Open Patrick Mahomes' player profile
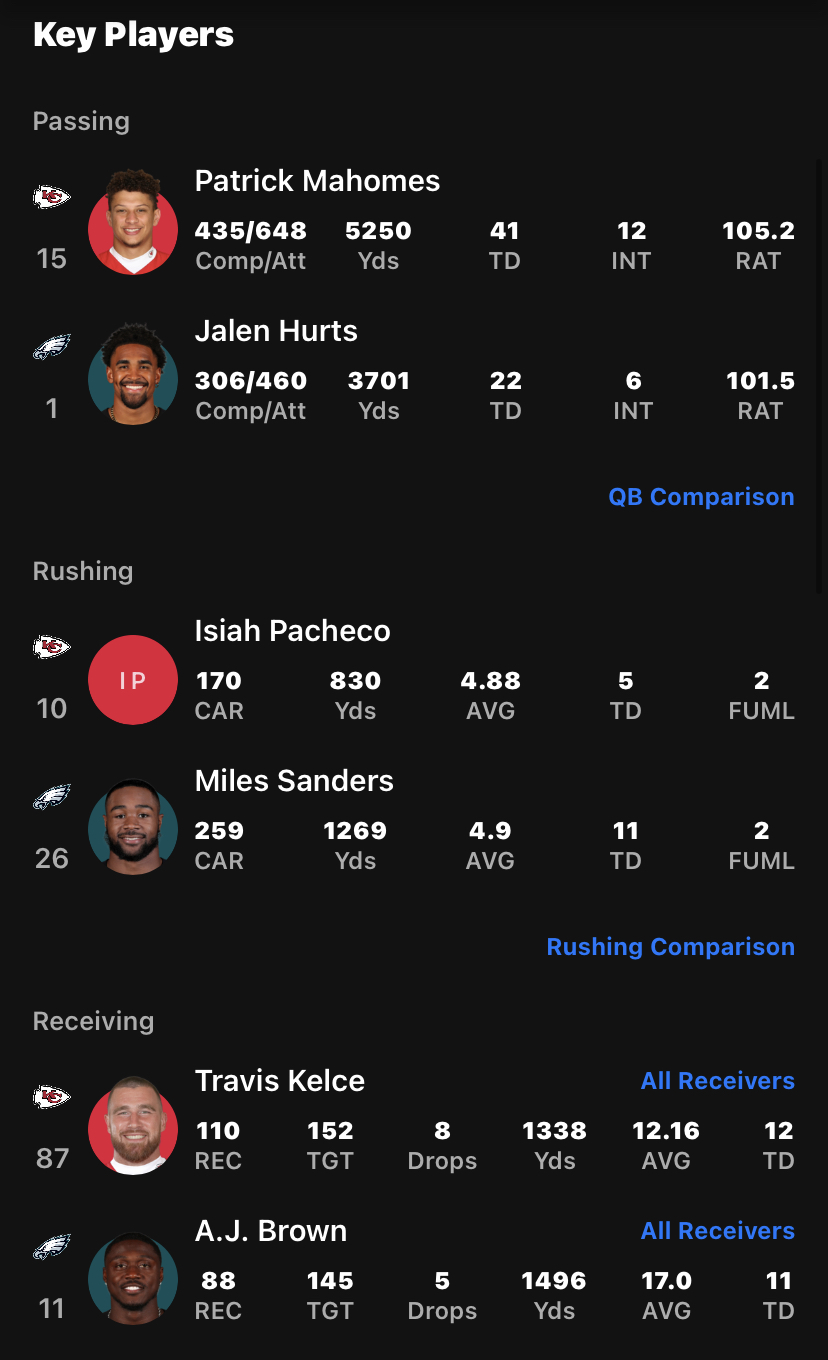Screen dimensions: 828x1360 (317, 181)
